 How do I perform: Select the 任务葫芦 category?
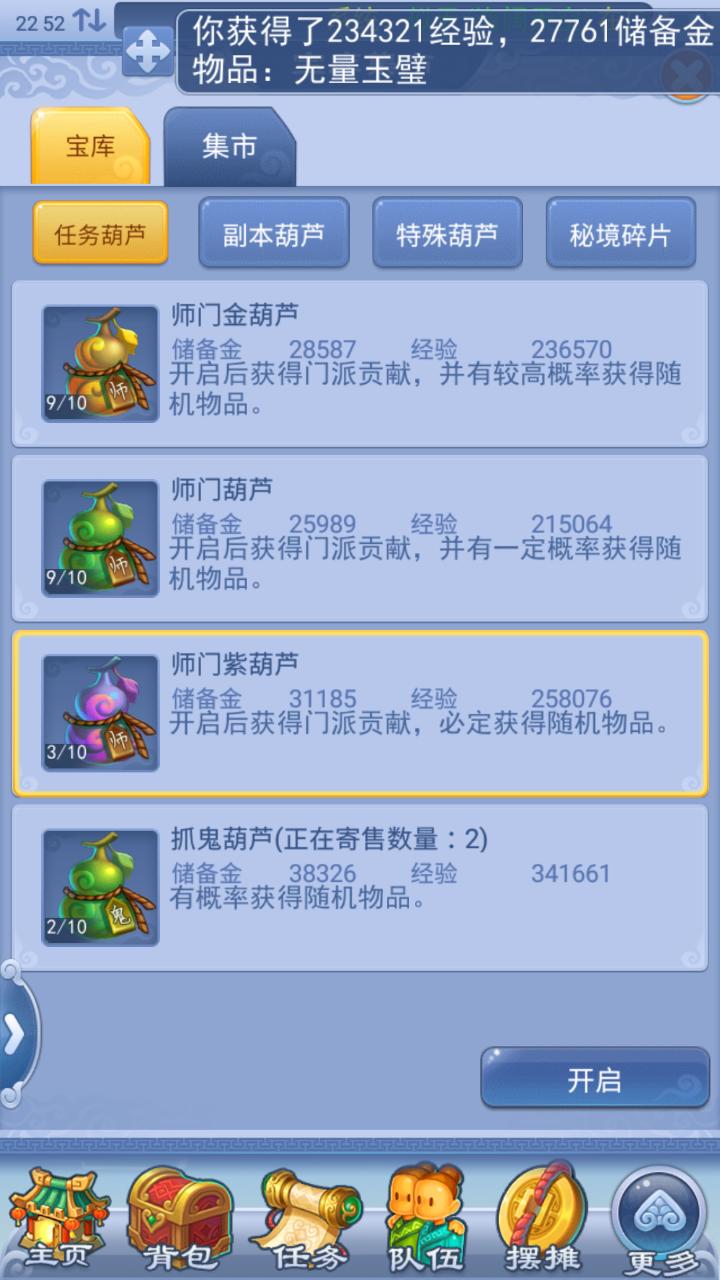[x=100, y=234]
